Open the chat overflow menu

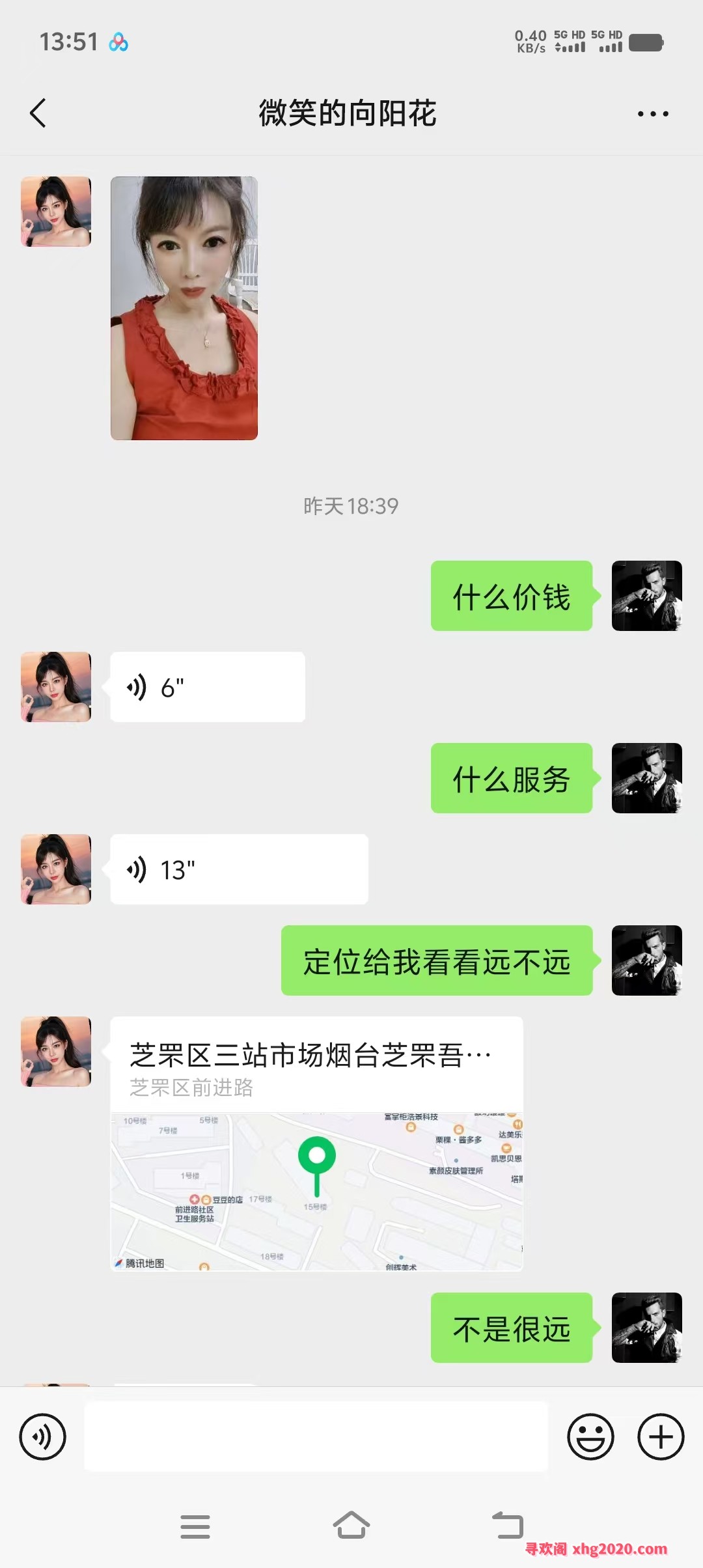coord(652,114)
